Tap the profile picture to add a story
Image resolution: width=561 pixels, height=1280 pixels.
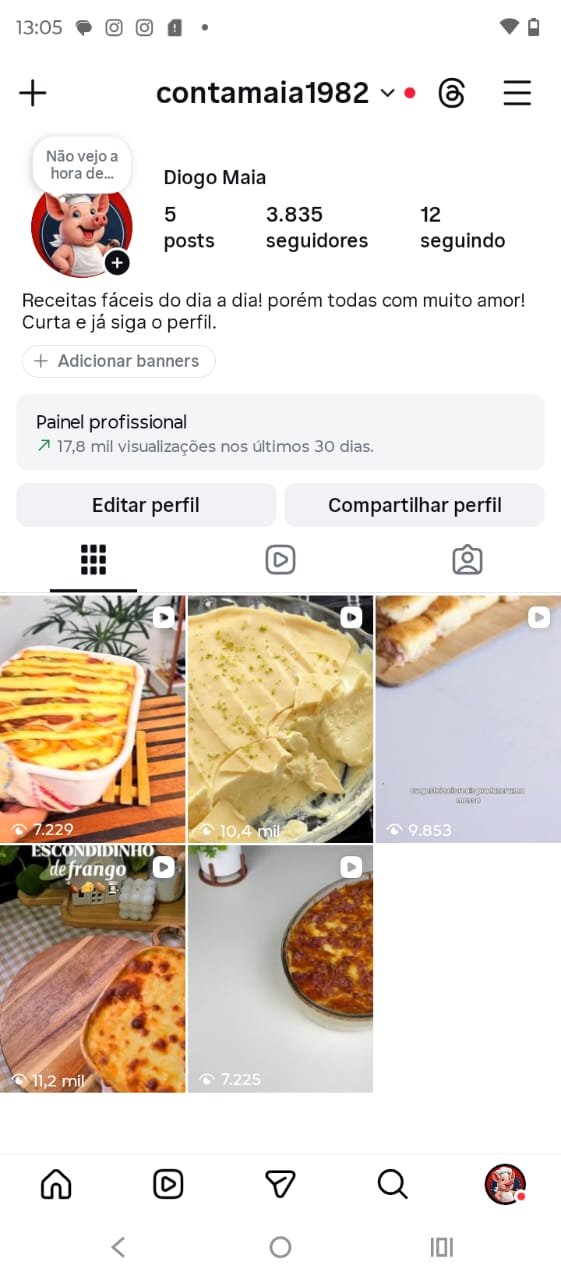[82, 226]
